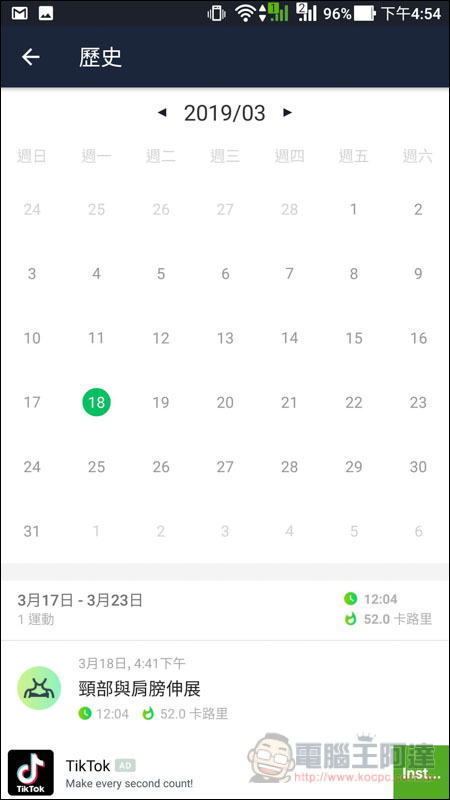Viewport: 450px width, 800px height.
Task: Pick March 11 on the calendar
Action: coord(96,338)
